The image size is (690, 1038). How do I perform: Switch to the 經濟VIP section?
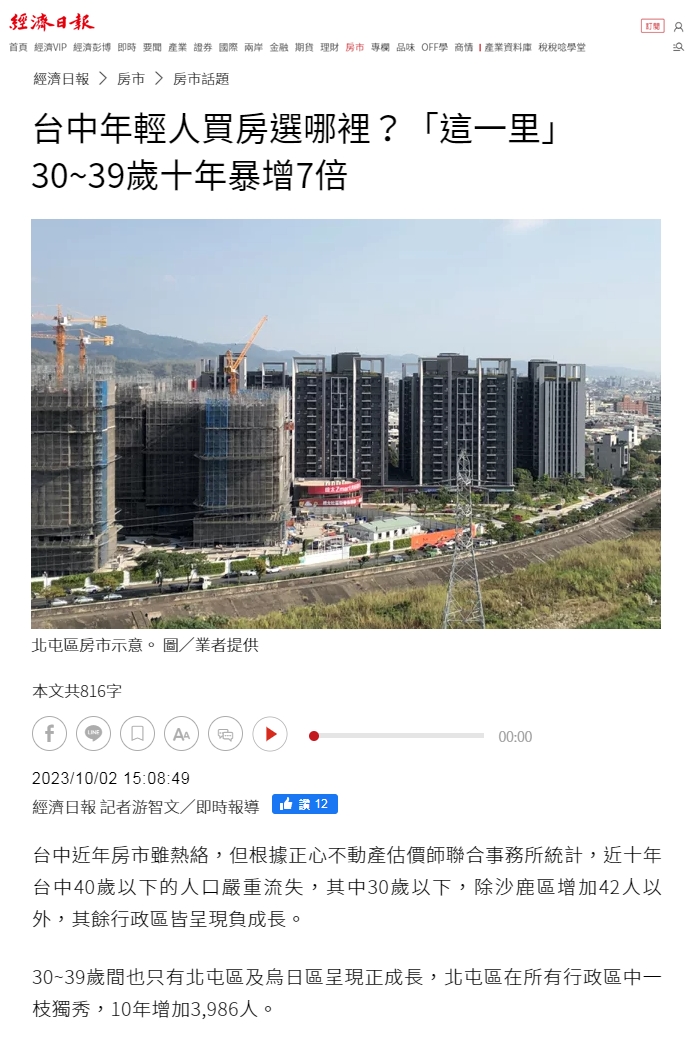[x=50, y=47]
